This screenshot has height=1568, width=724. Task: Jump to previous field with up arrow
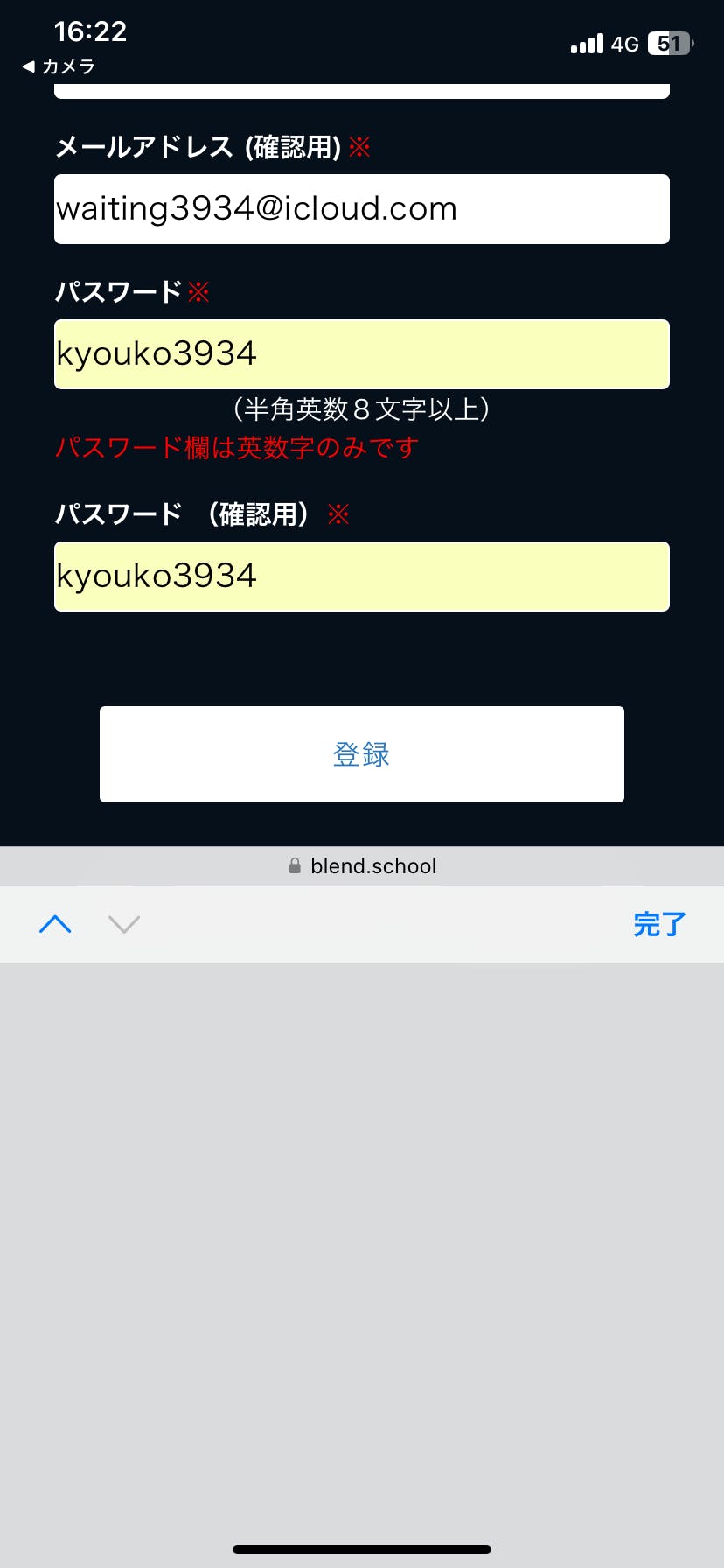[55, 924]
